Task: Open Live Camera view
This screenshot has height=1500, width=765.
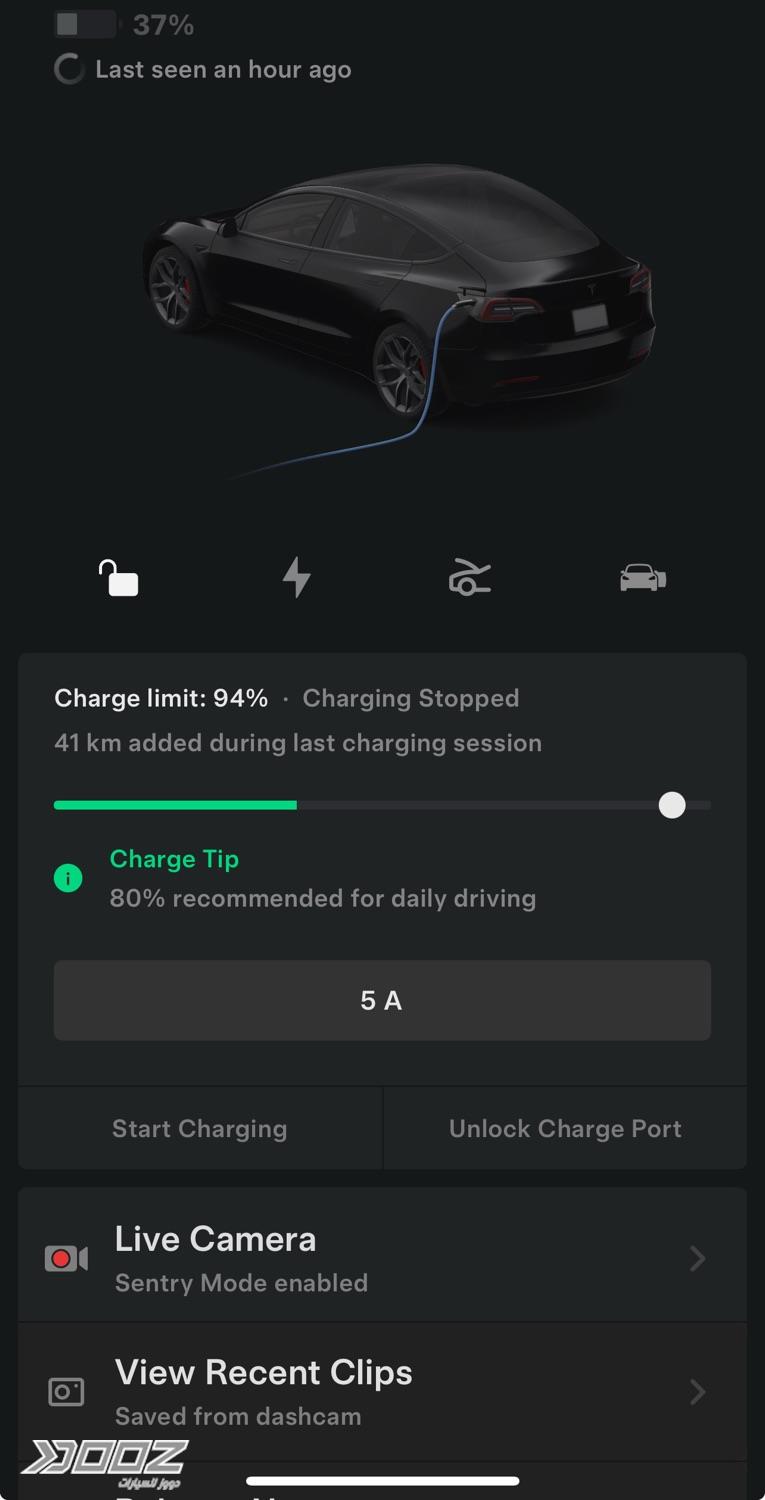Action: tap(382, 1257)
